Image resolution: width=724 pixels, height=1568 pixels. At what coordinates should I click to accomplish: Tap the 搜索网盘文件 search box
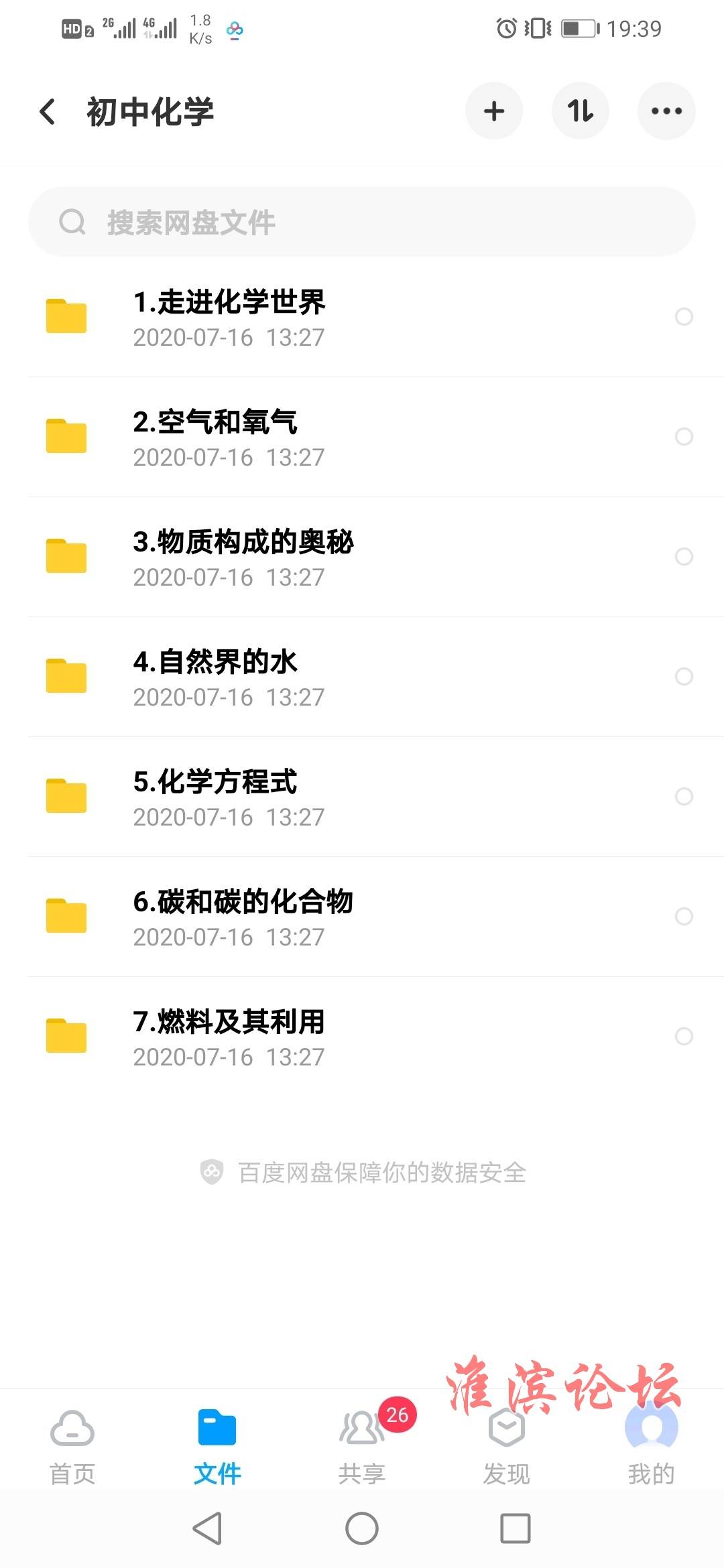(362, 222)
